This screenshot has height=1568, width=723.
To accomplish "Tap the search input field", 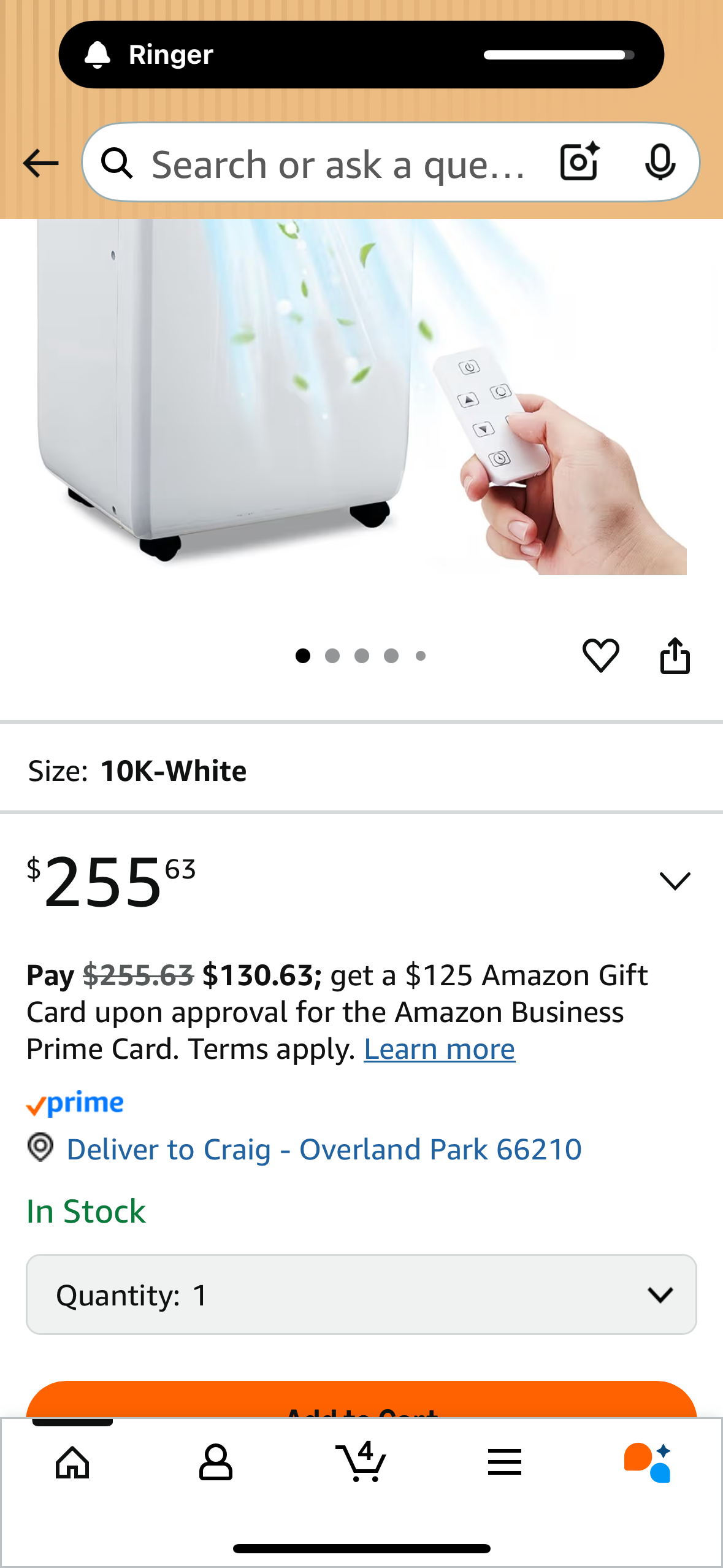I will [x=337, y=163].
